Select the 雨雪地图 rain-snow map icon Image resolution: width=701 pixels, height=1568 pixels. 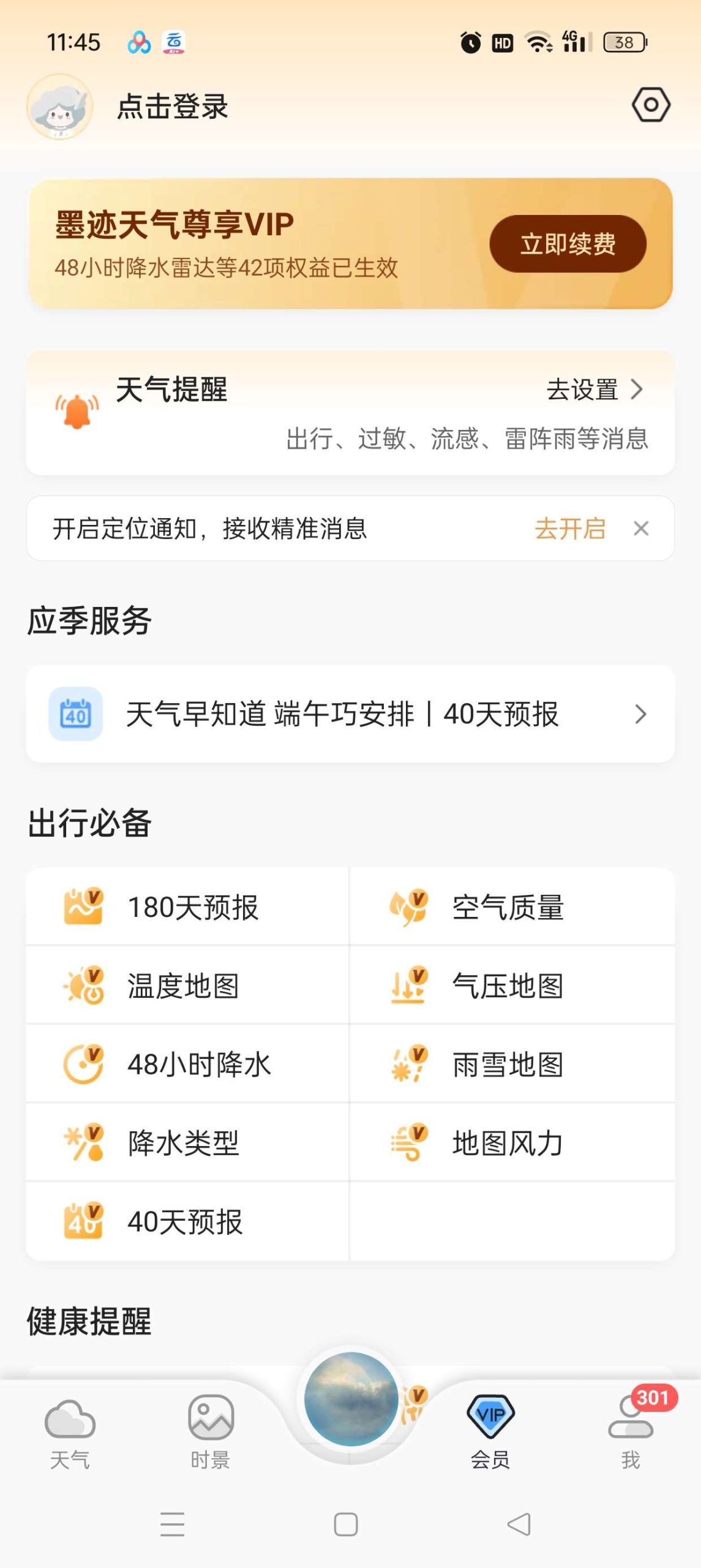point(409,1064)
